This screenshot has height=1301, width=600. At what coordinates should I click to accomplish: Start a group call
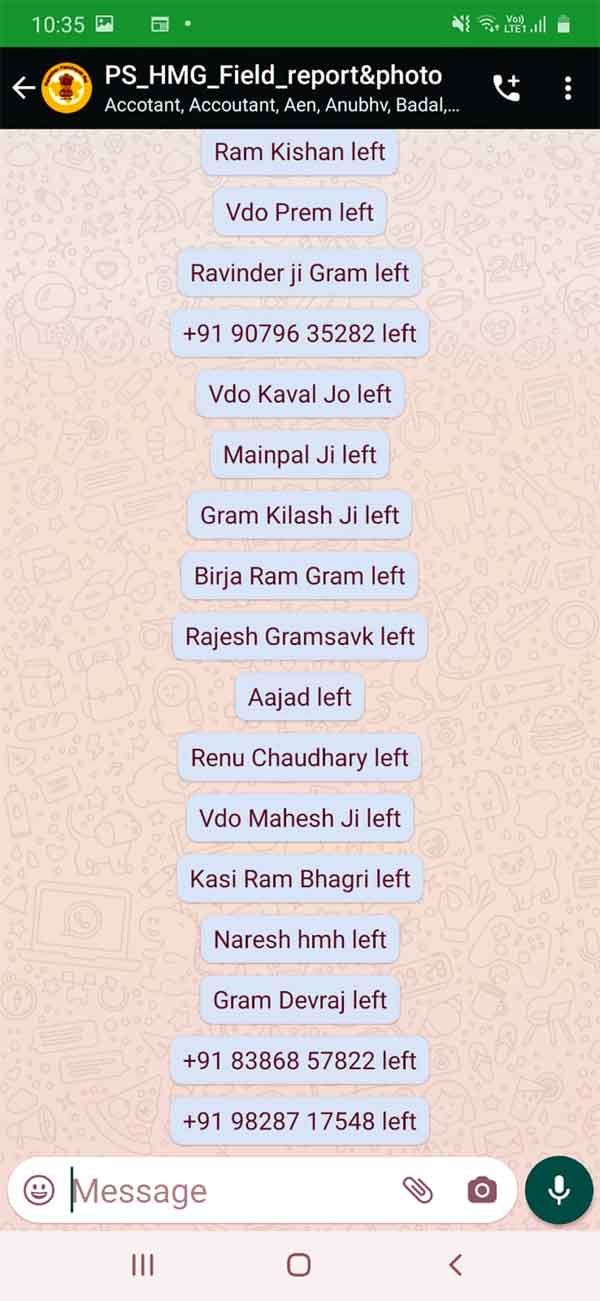click(x=507, y=88)
